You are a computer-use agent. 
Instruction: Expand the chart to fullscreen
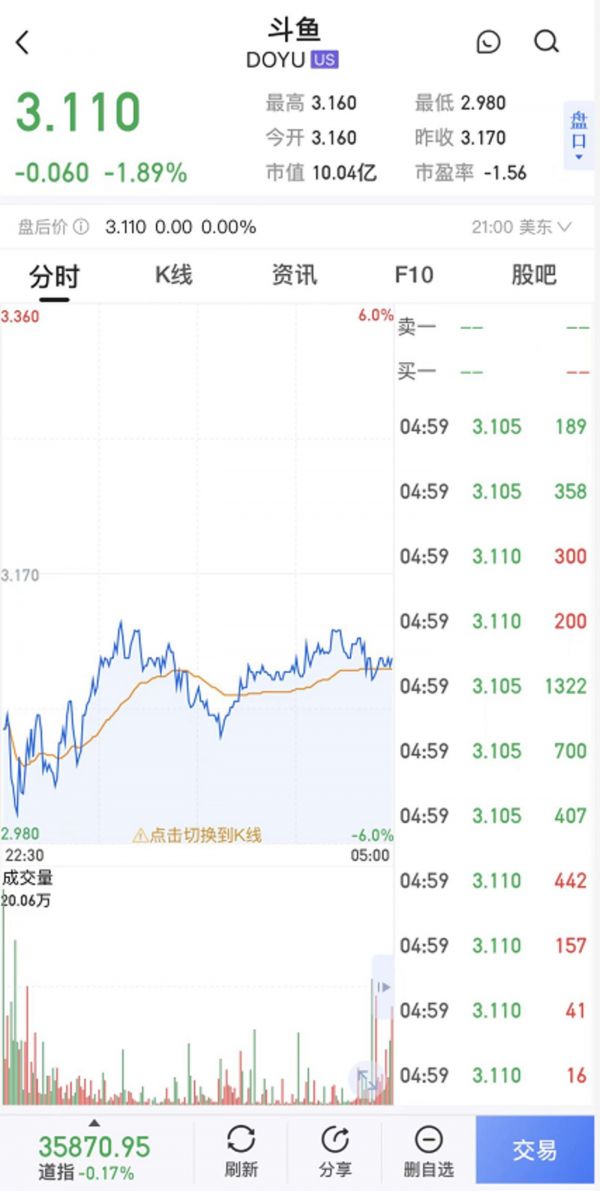click(366, 1080)
